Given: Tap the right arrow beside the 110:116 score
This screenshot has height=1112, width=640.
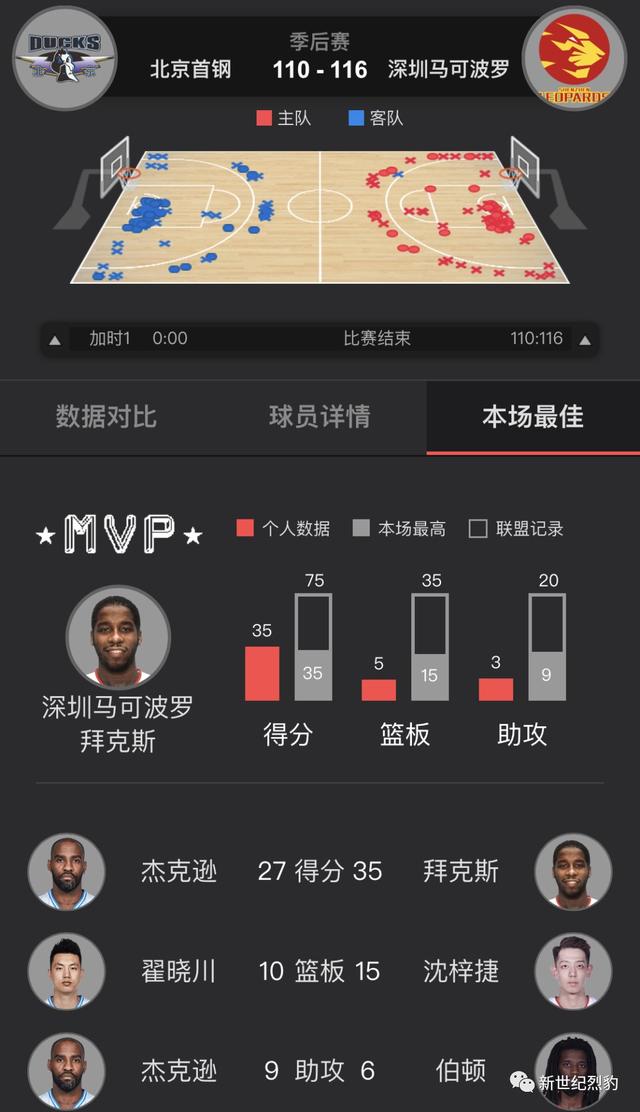Looking at the screenshot, I should 585,340.
